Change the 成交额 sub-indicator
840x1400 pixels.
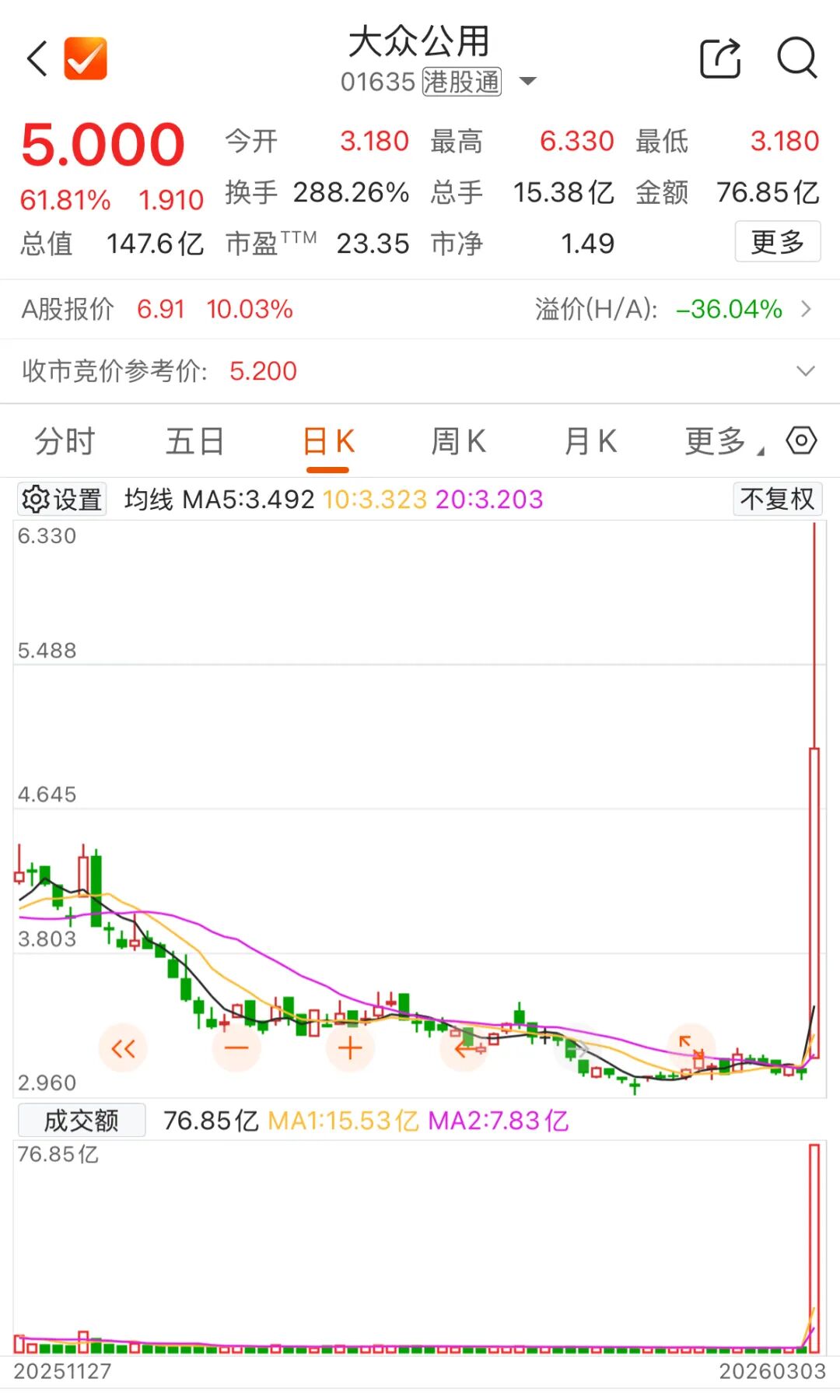[x=81, y=1121]
